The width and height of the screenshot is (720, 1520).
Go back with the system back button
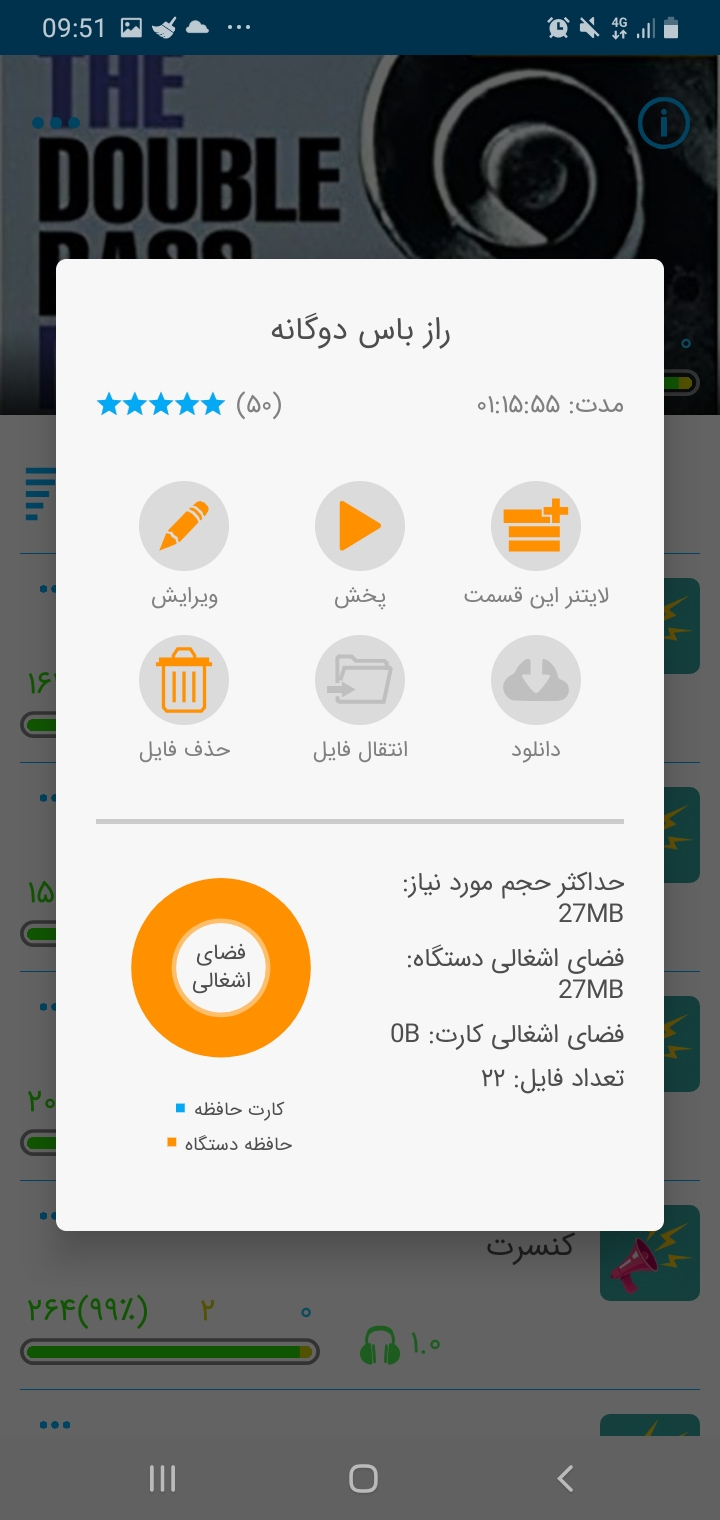[x=565, y=1478]
